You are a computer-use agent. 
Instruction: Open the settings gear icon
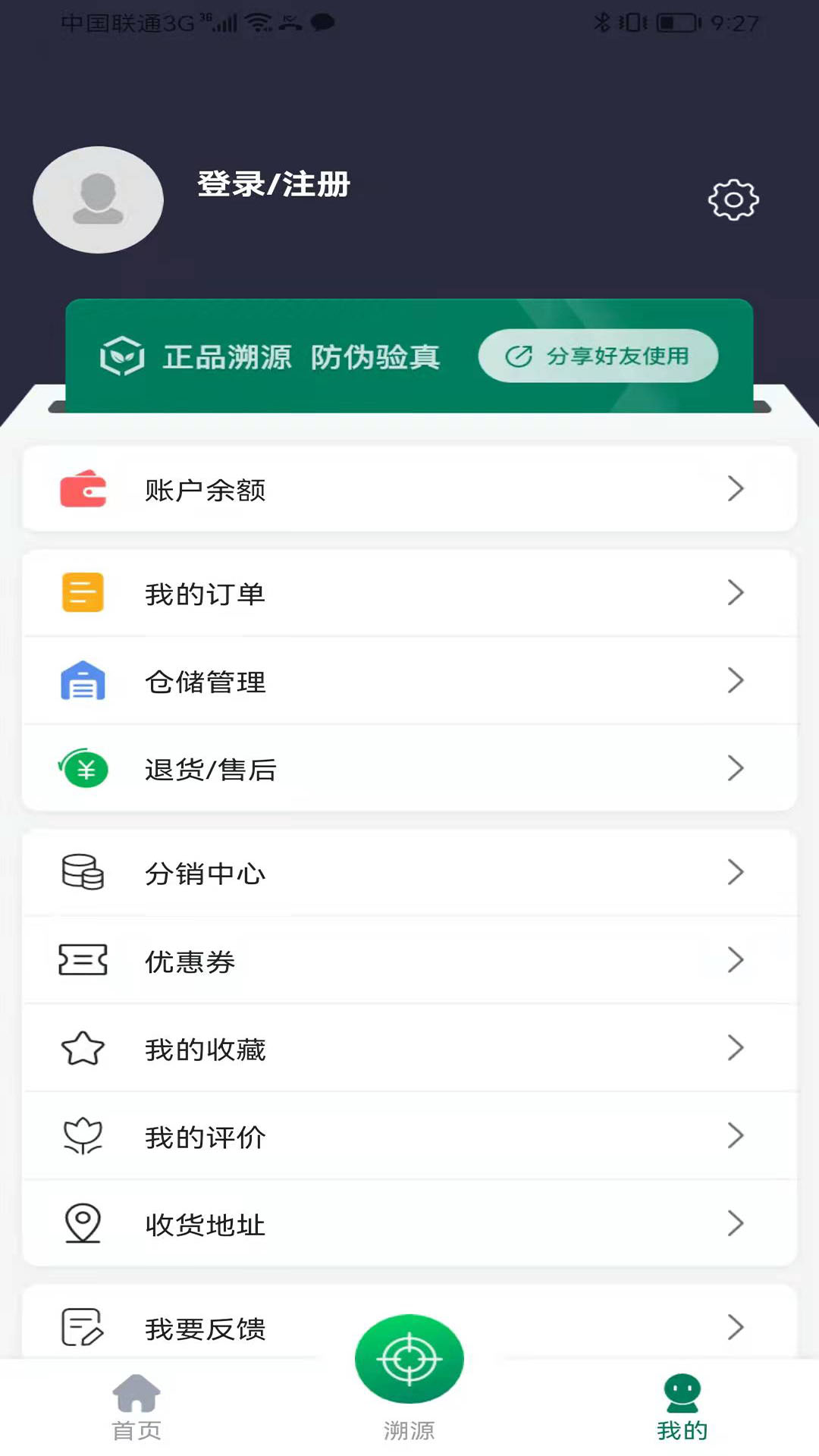733,199
